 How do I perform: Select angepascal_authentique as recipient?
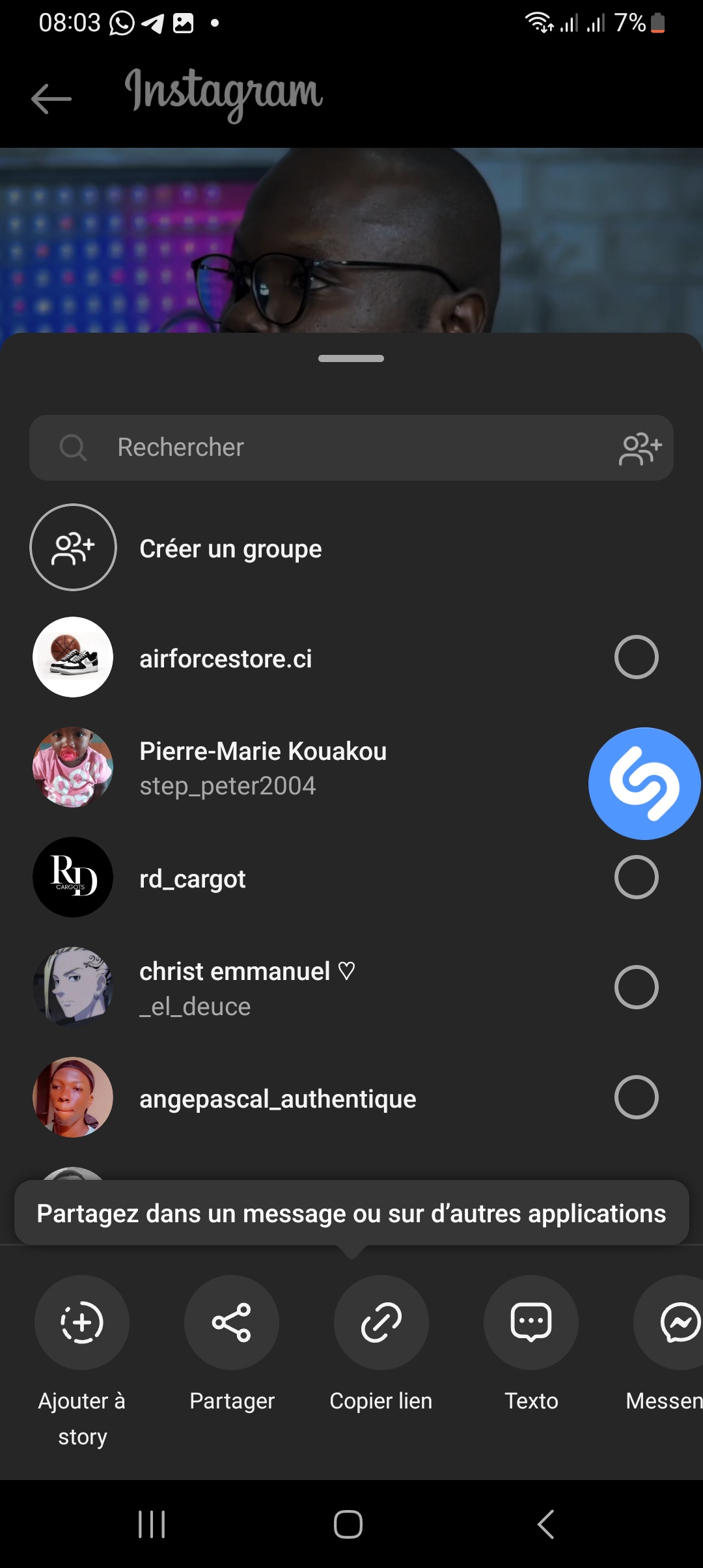[x=636, y=1098]
